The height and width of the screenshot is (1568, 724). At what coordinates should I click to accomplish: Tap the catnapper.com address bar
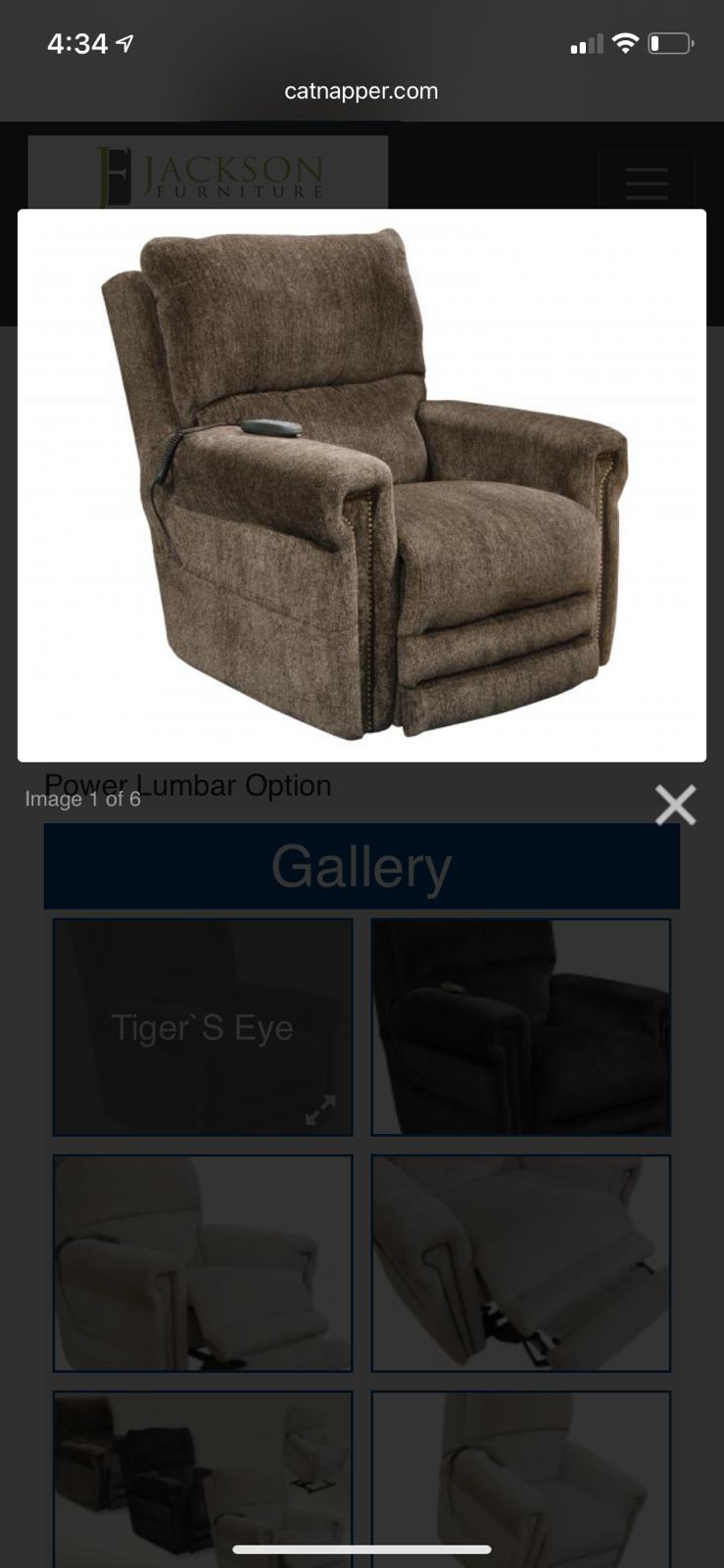(362, 91)
